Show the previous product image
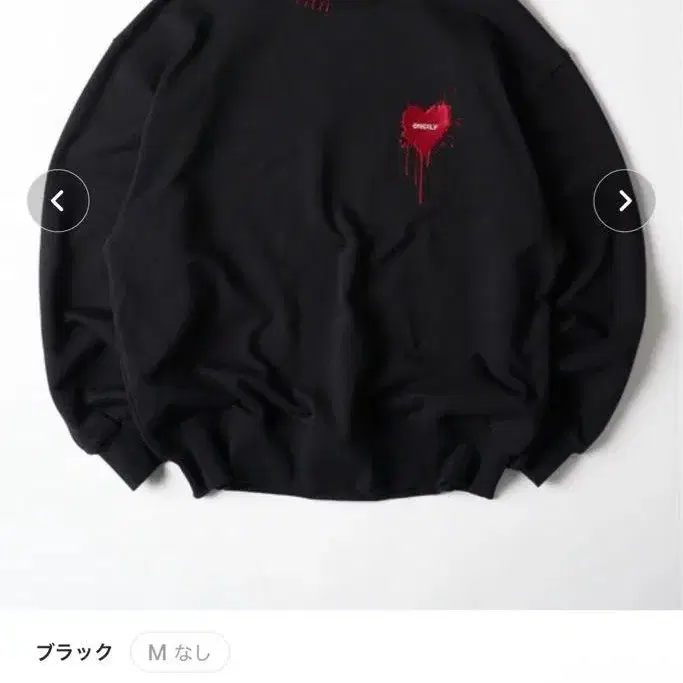The width and height of the screenshot is (683, 683). coord(58,201)
